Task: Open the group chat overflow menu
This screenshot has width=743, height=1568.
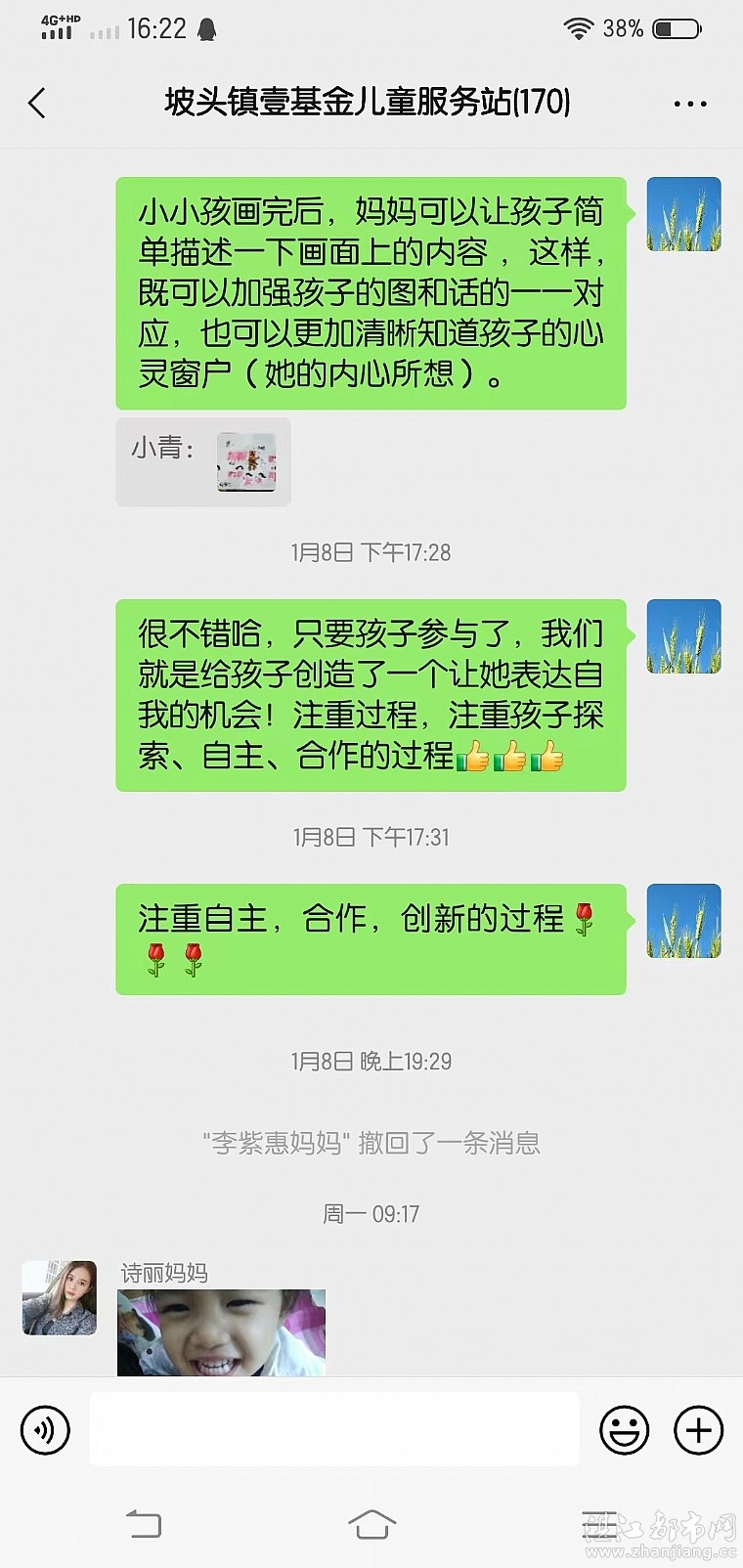Action: [x=690, y=104]
